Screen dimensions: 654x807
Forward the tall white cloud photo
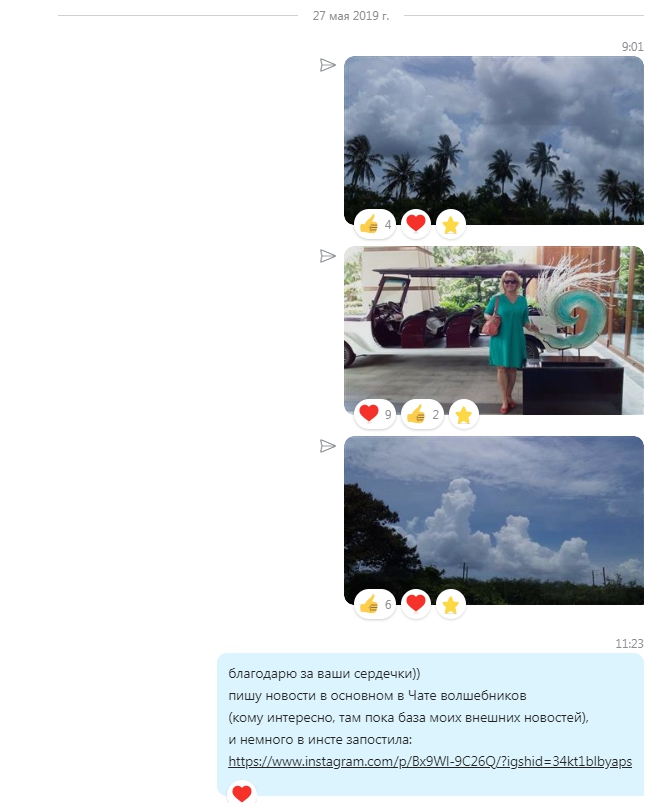click(x=327, y=445)
